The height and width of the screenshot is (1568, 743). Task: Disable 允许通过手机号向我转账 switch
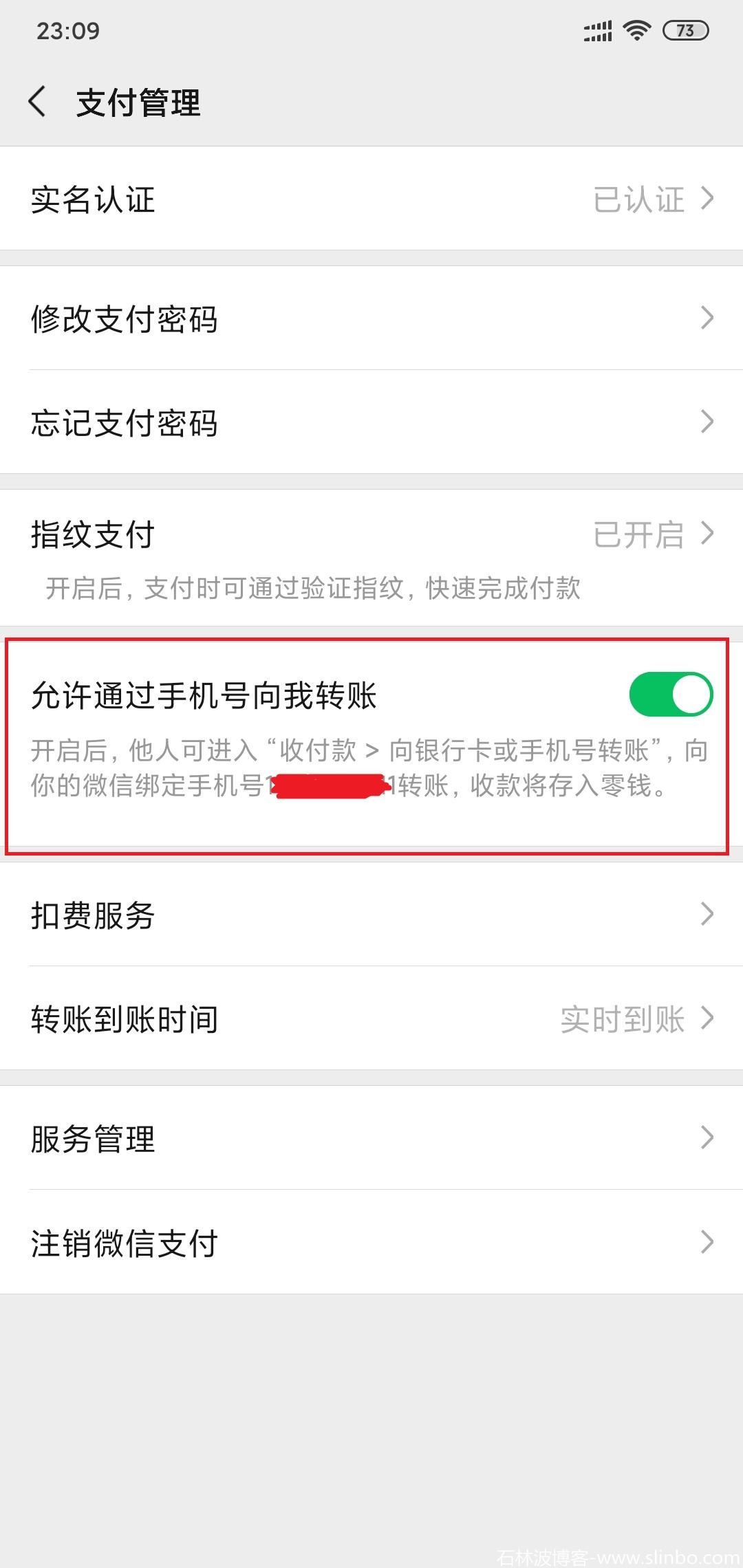point(670,695)
